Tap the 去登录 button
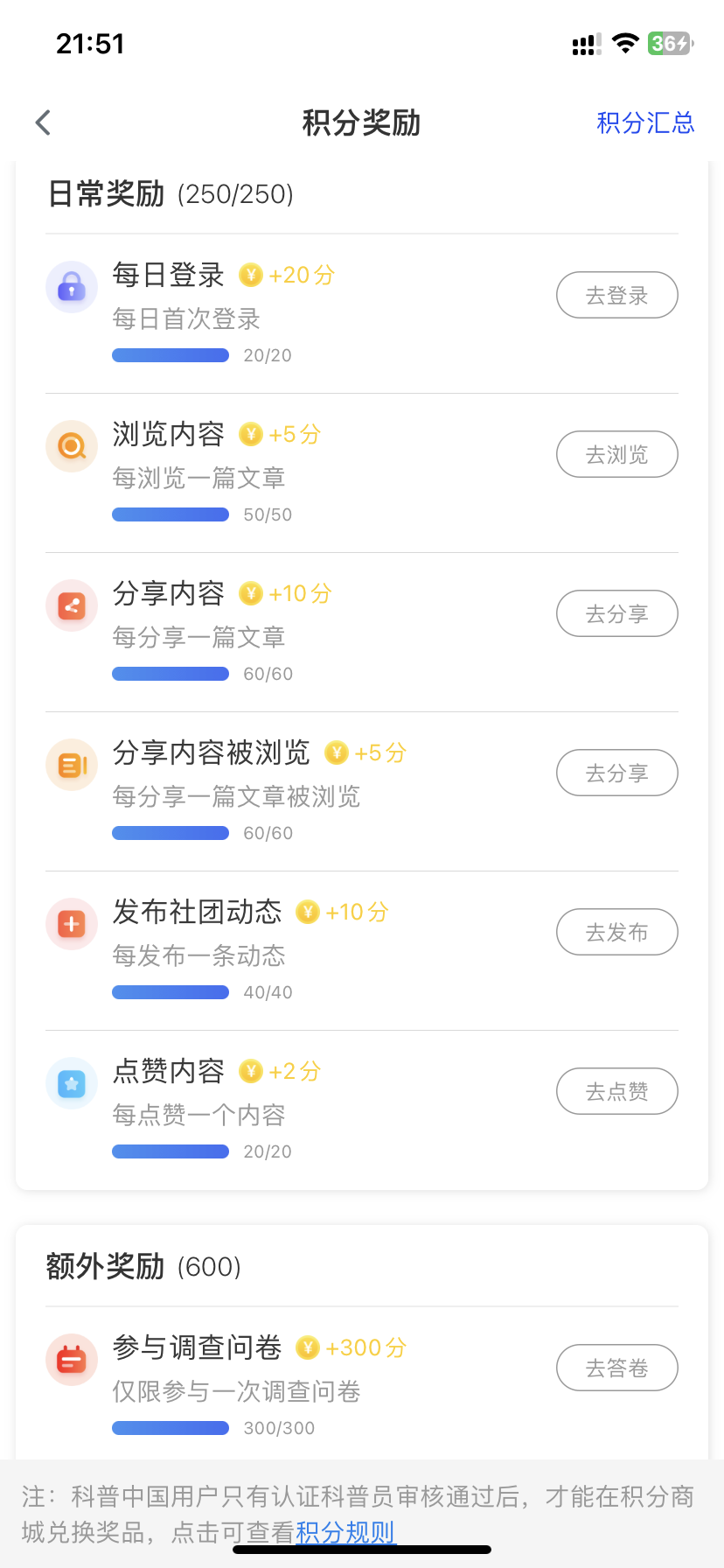Viewport: 724px width, 1568px height. coord(617,295)
